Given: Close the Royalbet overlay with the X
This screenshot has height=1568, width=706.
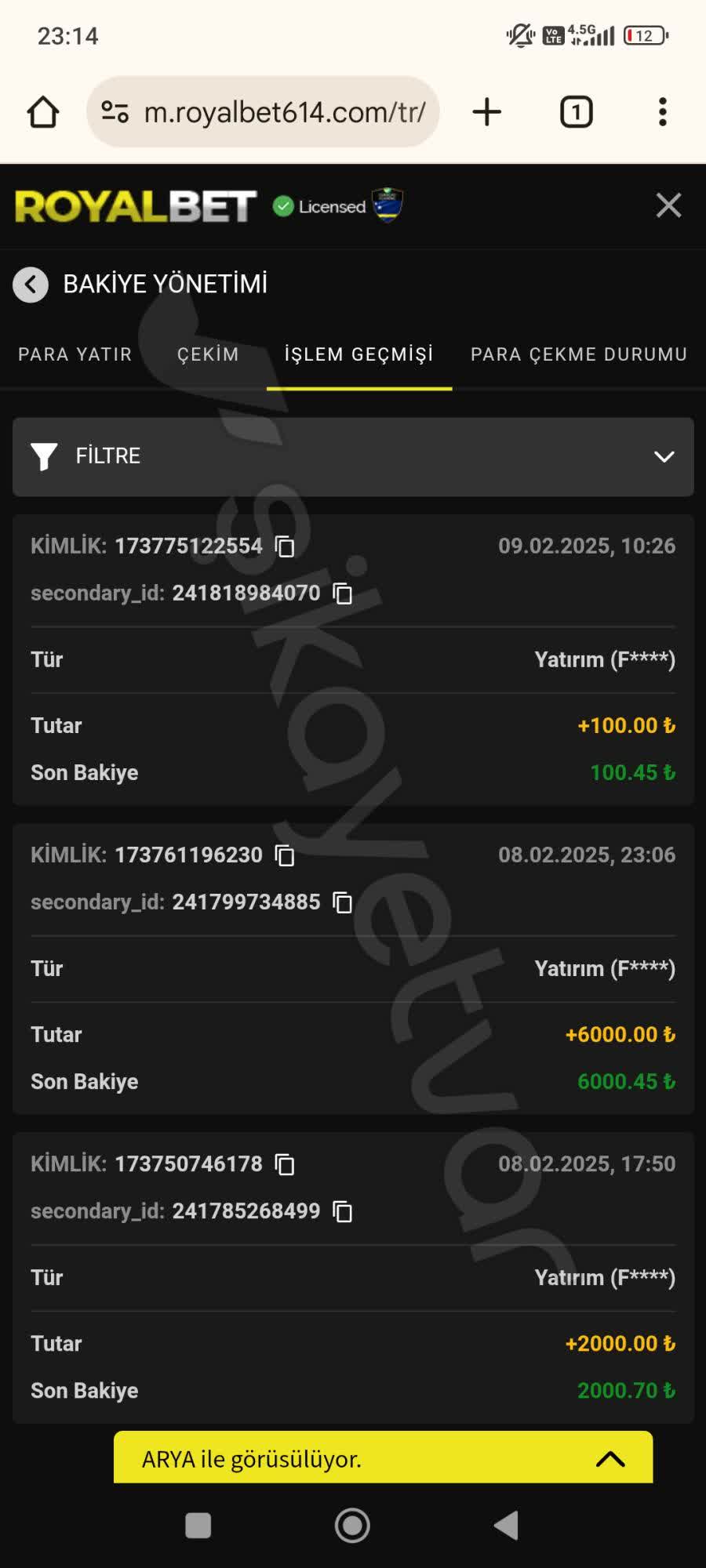Looking at the screenshot, I should click(668, 205).
